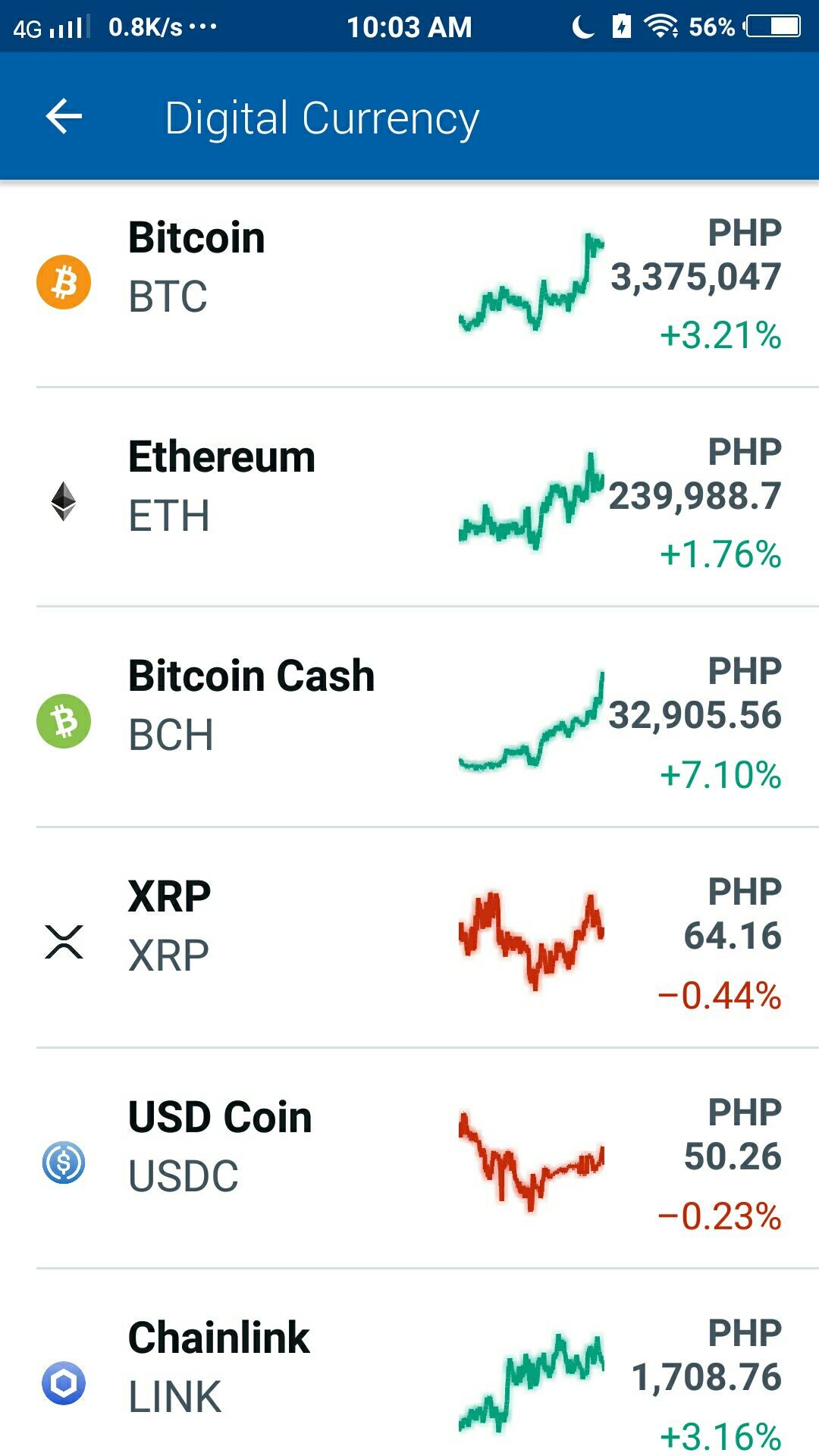Go back using the arrow icon
This screenshot has height=1456, width=819.
pyautogui.click(x=64, y=117)
